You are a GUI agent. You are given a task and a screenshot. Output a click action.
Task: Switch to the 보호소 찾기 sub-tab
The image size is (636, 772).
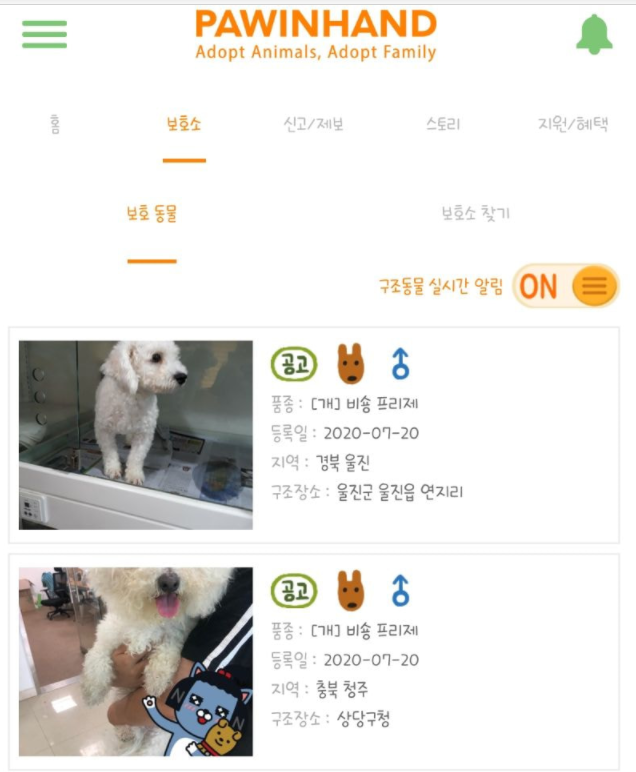tap(476, 213)
